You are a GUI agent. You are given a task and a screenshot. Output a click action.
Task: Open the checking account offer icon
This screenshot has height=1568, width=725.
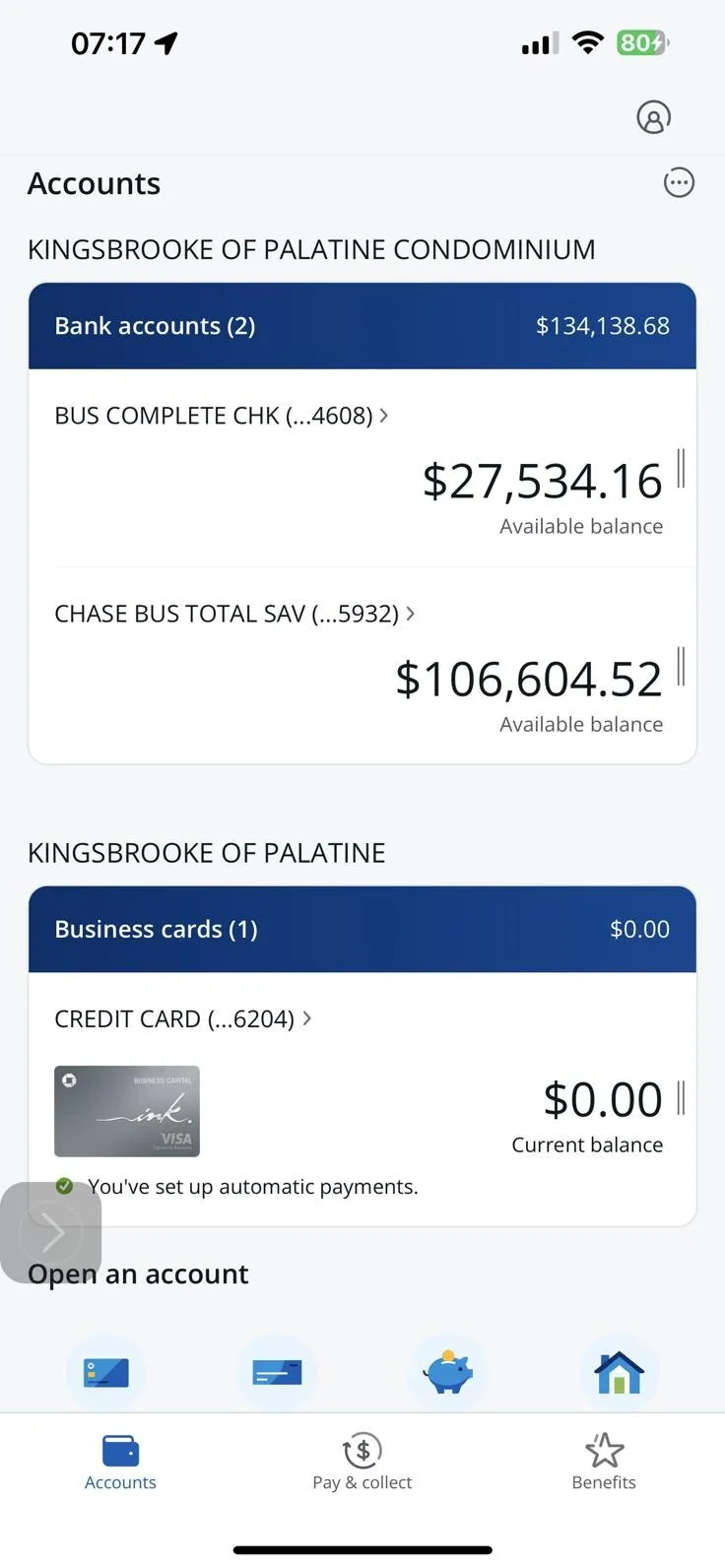tap(277, 1372)
